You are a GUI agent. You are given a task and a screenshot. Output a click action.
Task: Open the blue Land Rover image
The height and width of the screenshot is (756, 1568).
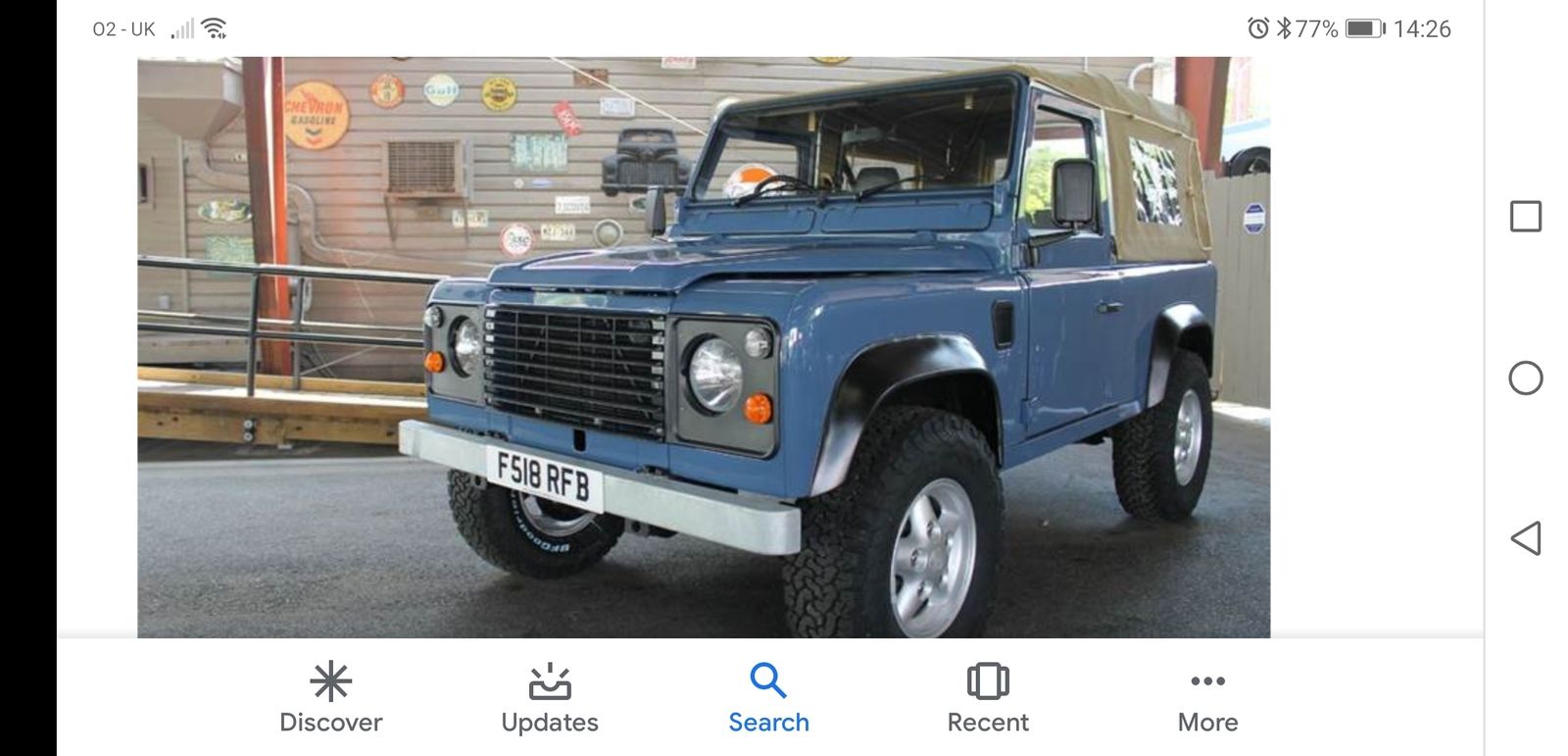click(704, 348)
